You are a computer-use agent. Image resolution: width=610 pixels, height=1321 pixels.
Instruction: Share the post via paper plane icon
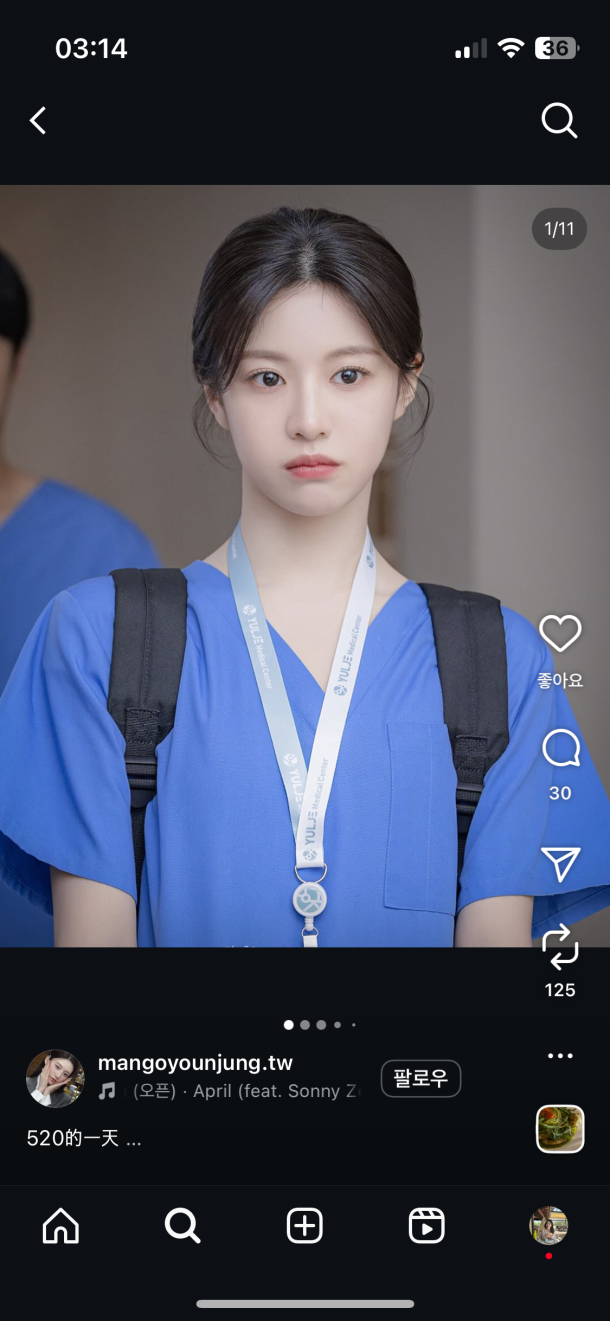click(x=560, y=864)
